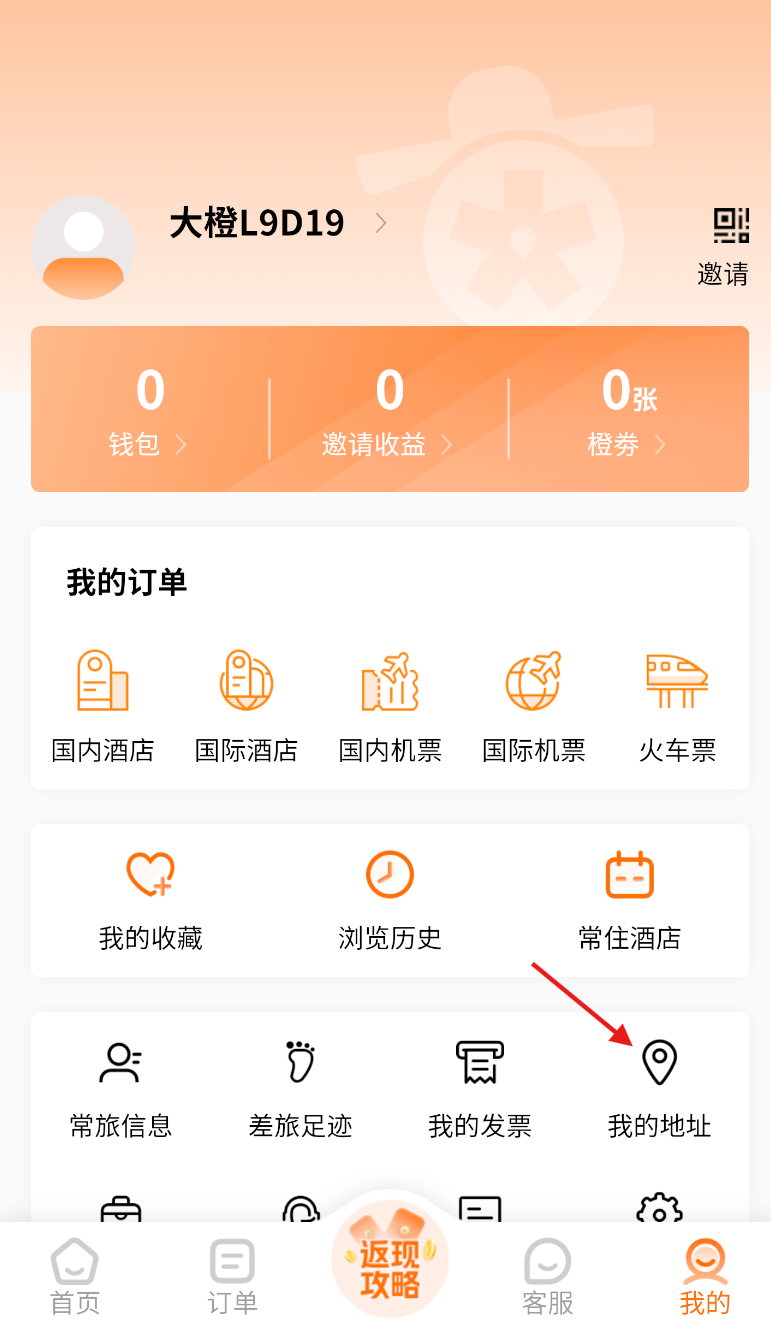Viewport: 771px width, 1320px height.
Task: Open 火车票 orders
Action: [677, 705]
